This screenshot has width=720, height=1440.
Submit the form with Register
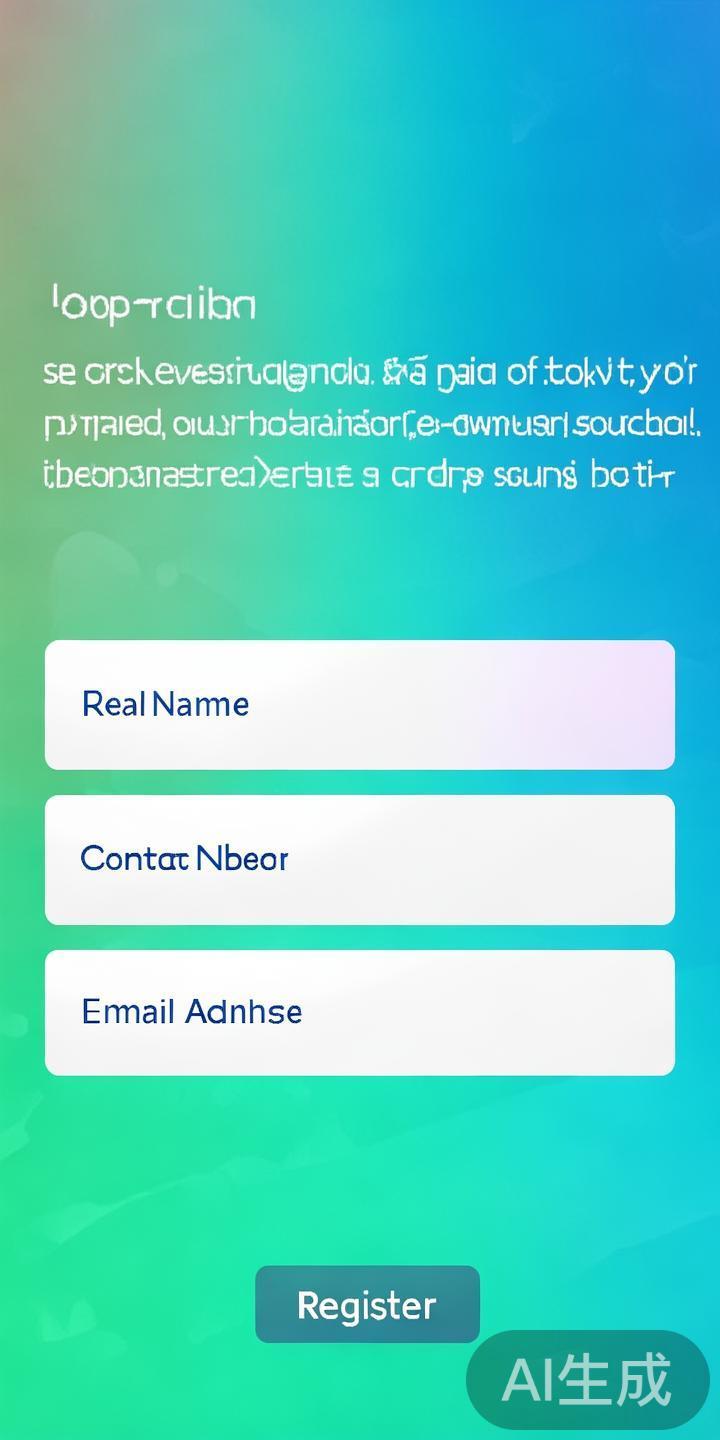367,1304
